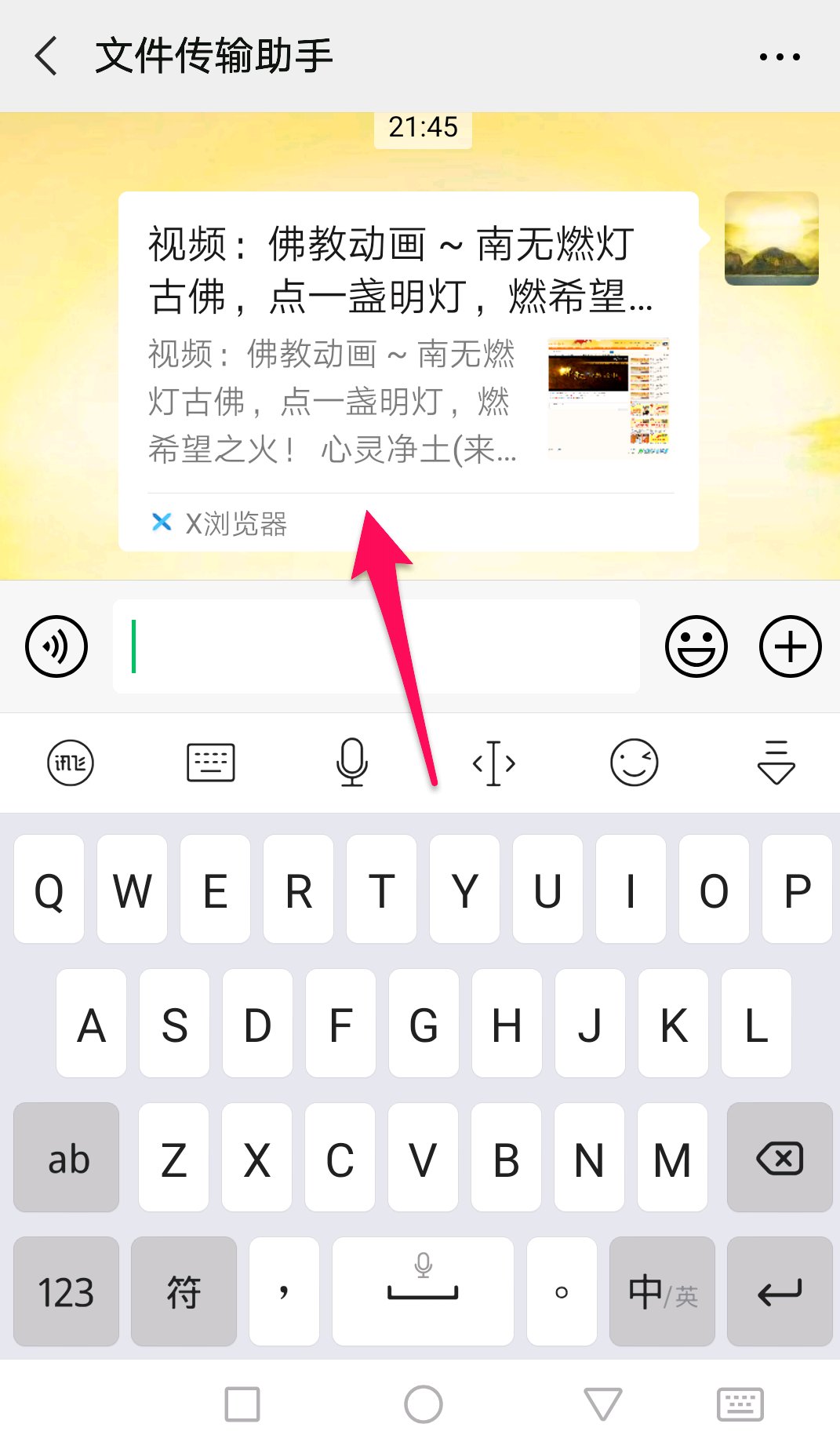Open the keyboard's winking emoticon panel
The height and width of the screenshot is (1442, 840).
point(634,763)
